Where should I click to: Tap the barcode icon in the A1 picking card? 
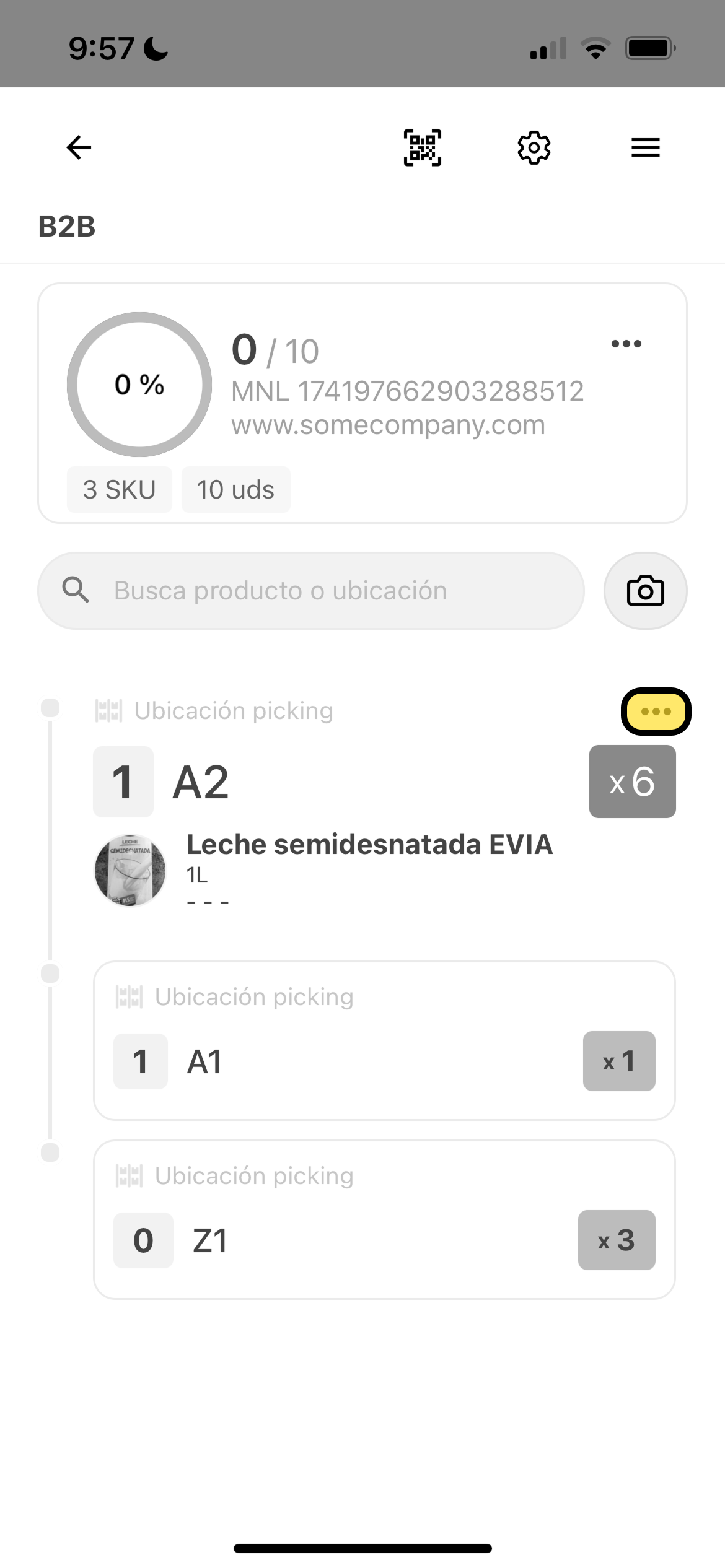click(x=130, y=996)
